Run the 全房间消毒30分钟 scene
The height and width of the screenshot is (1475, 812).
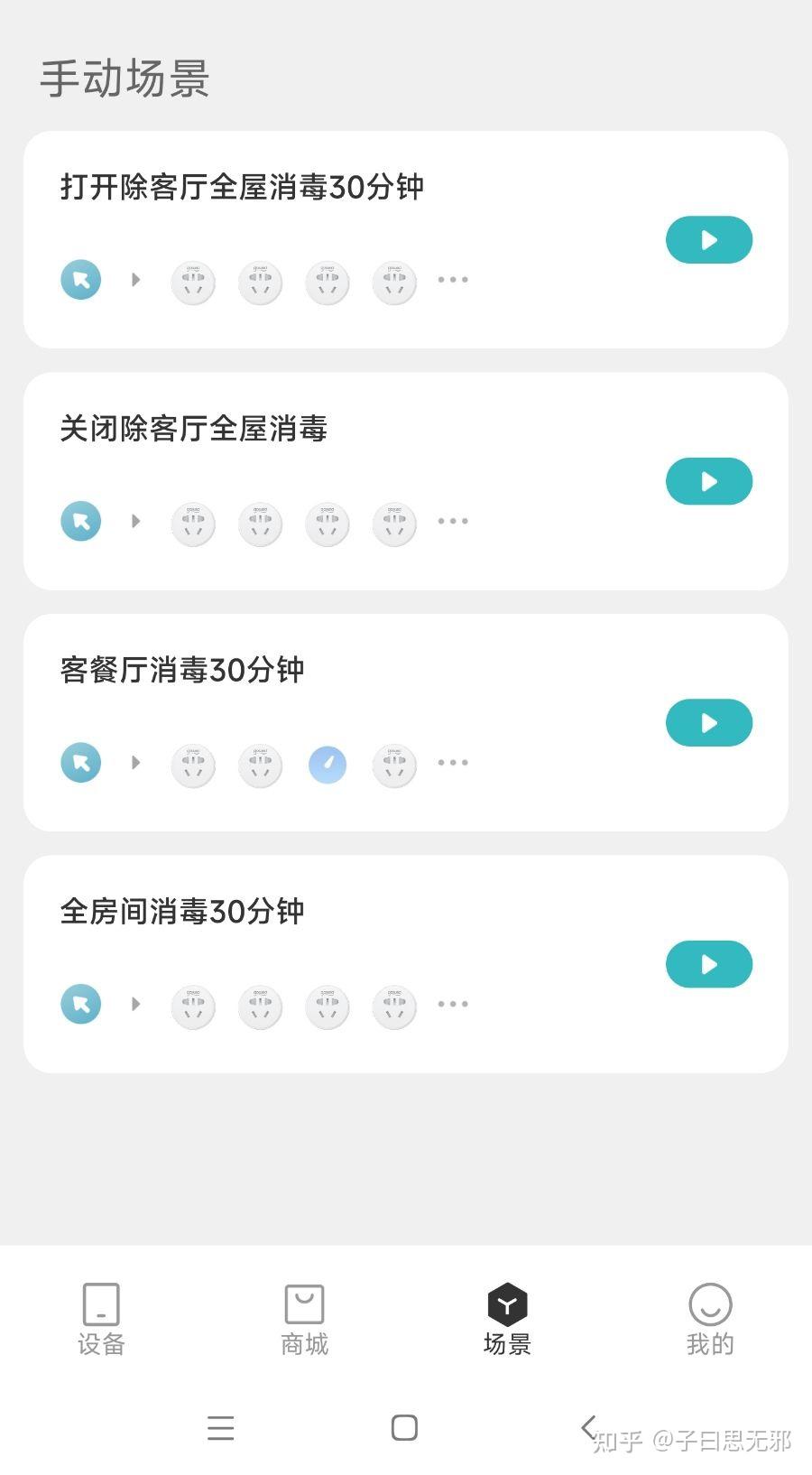point(708,964)
